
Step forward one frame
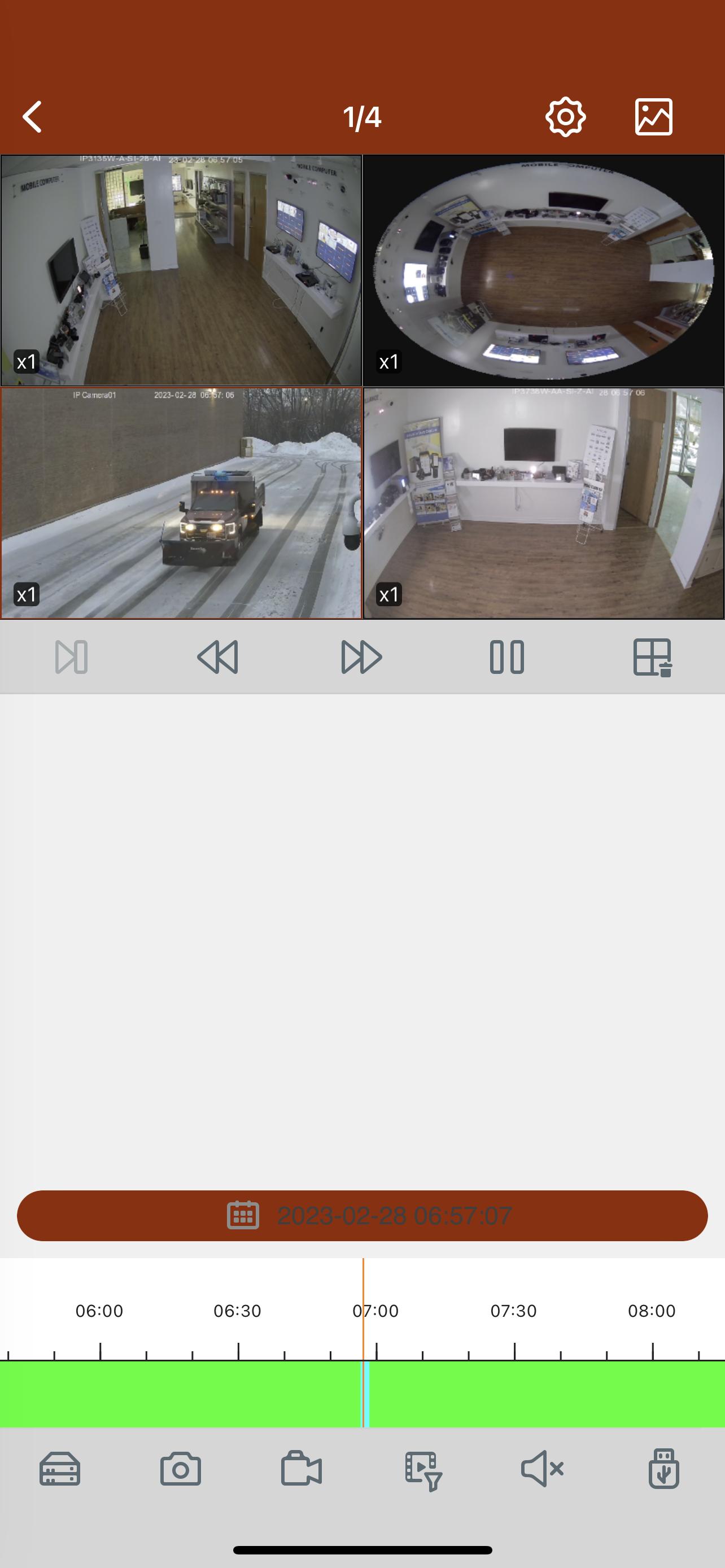72,657
